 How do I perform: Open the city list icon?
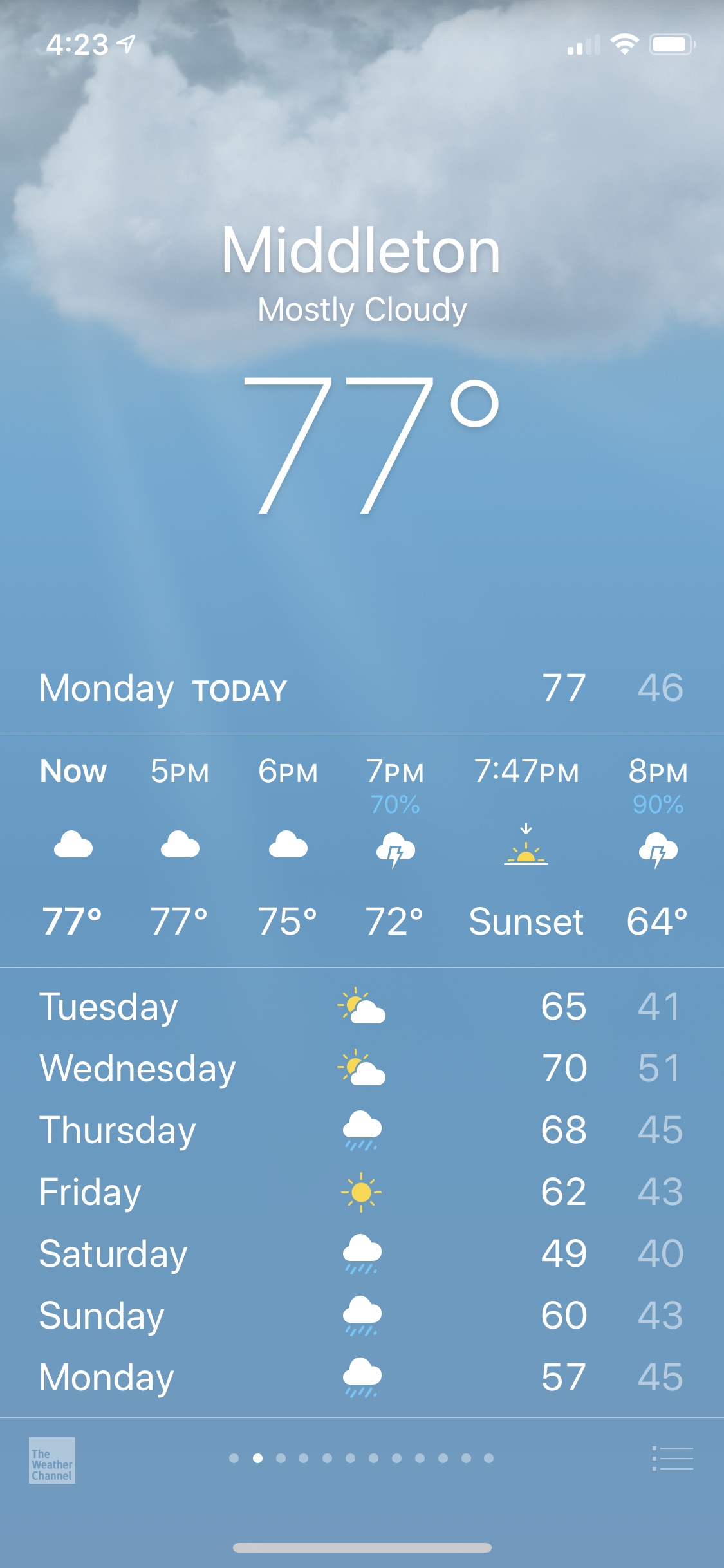click(x=673, y=1459)
